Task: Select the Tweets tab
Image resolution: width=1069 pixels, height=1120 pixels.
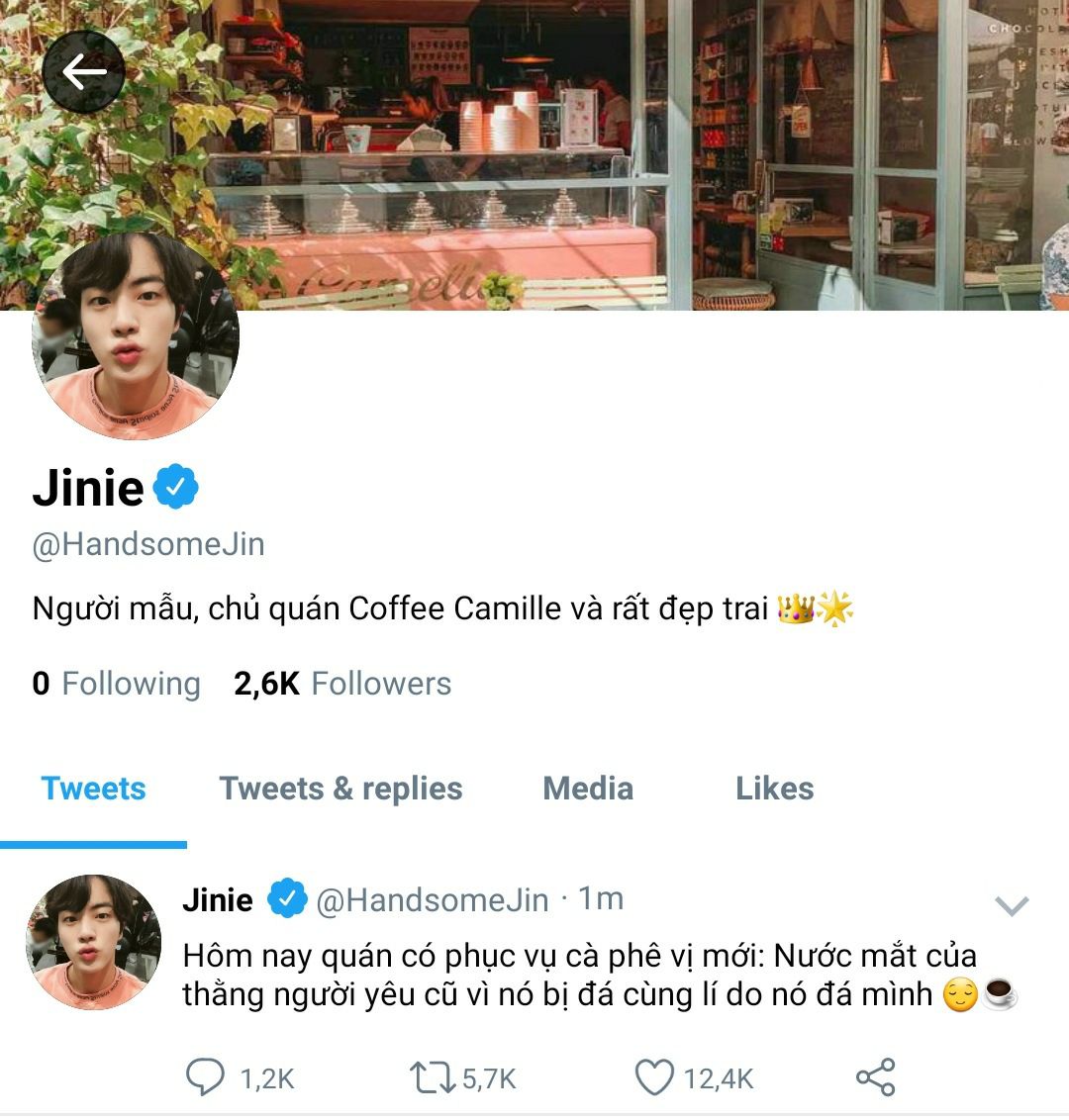Action: [x=93, y=789]
